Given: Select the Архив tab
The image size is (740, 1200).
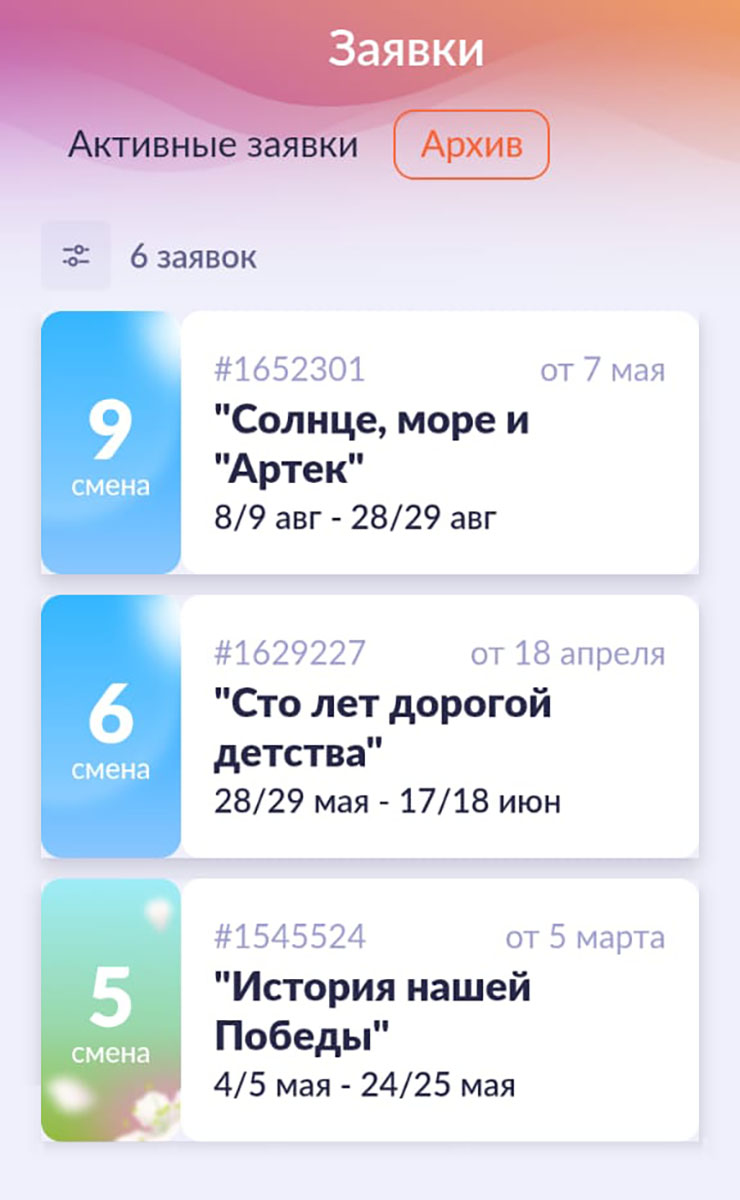Looking at the screenshot, I should (471, 145).
